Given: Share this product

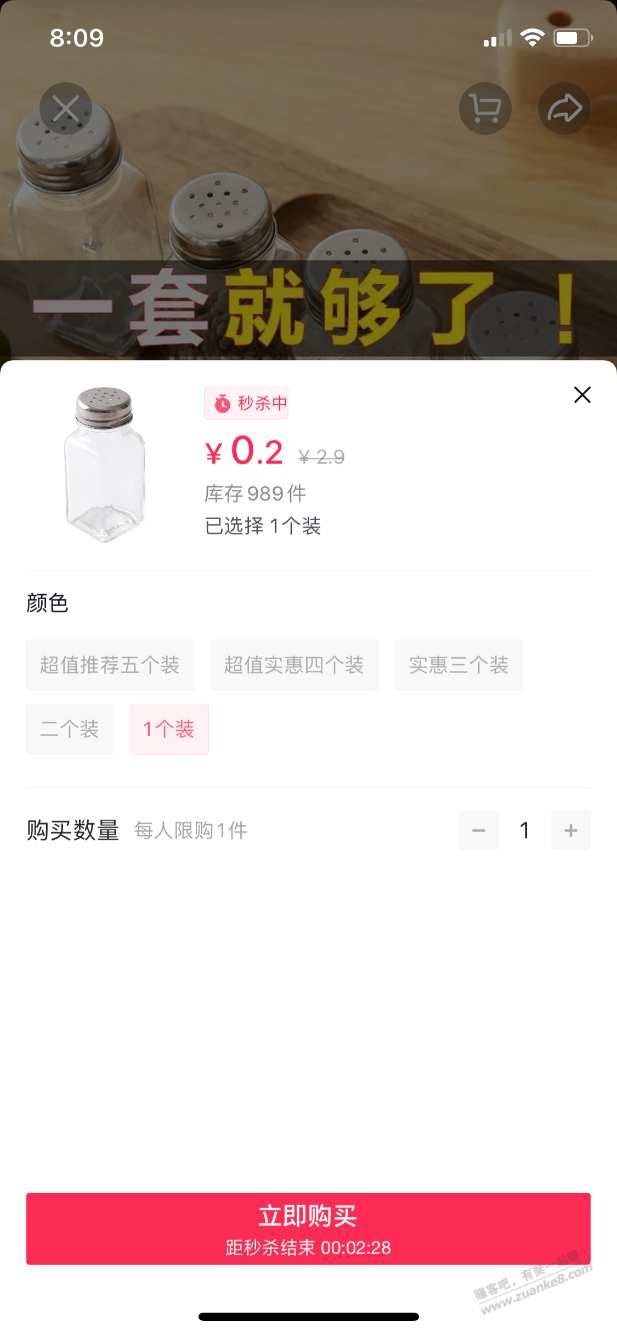Looking at the screenshot, I should click(x=564, y=108).
